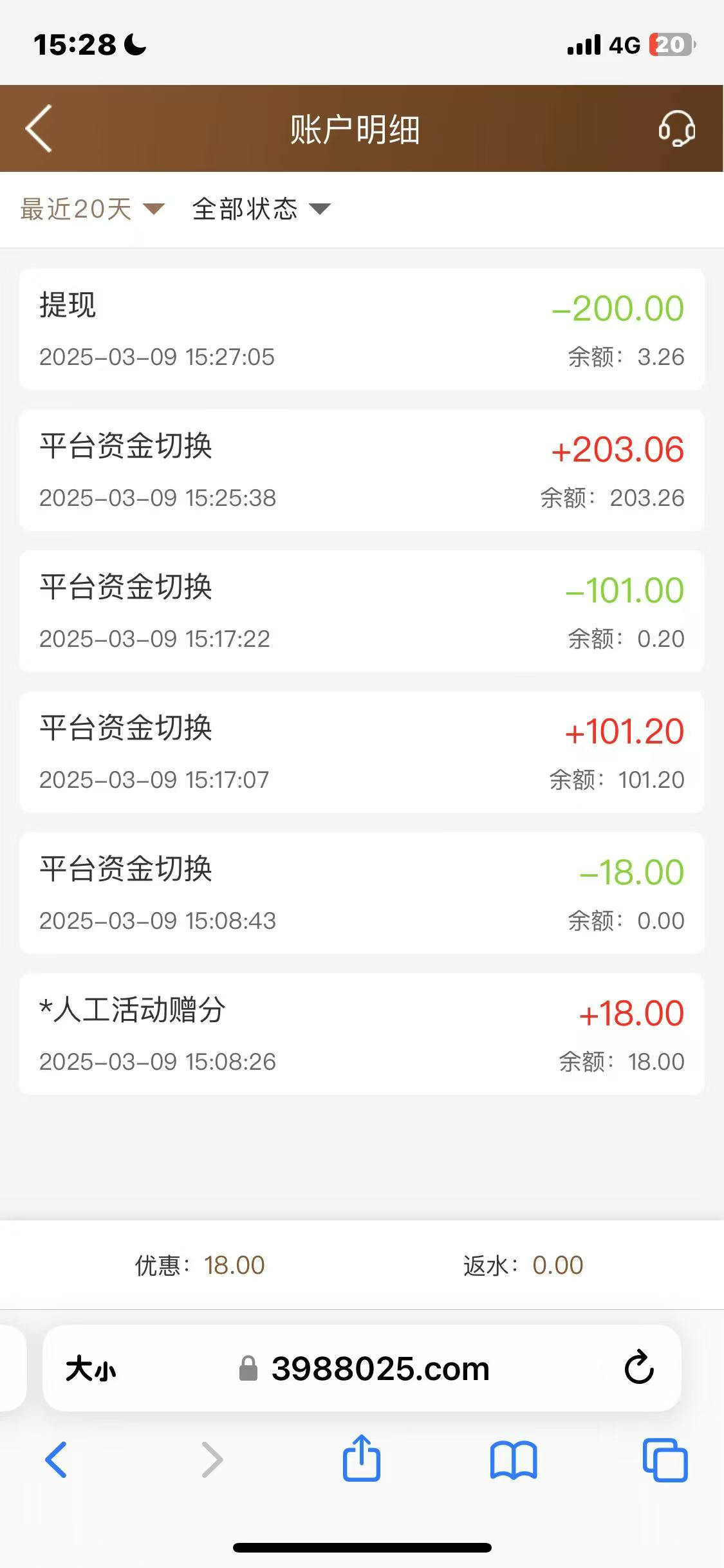The image size is (724, 1568).
Task: Tap the 3988025.com address bar
Action: 380,1368
